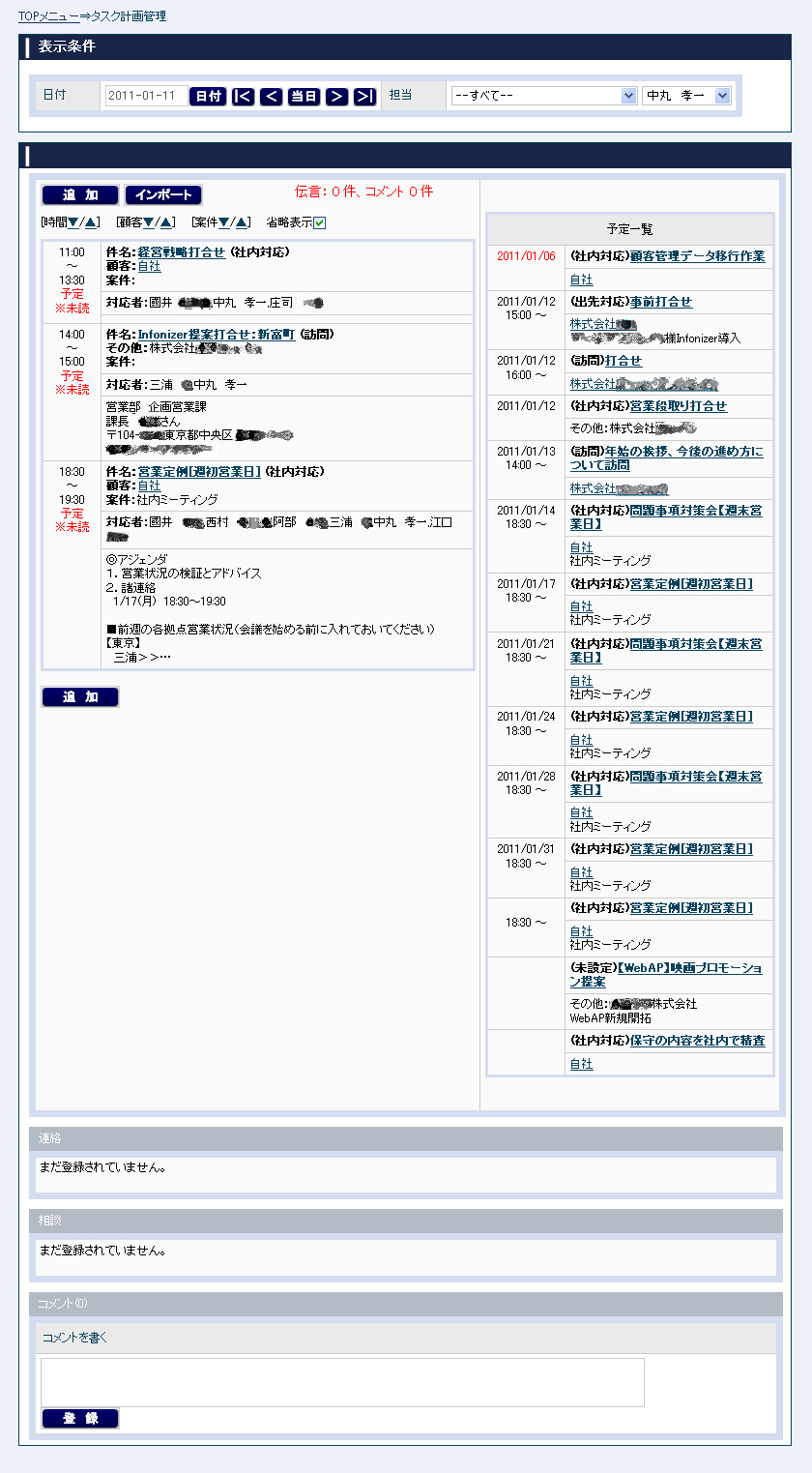The height and width of the screenshot is (1473, 812).
Task: Jump to the first date button
Action: click(x=244, y=96)
